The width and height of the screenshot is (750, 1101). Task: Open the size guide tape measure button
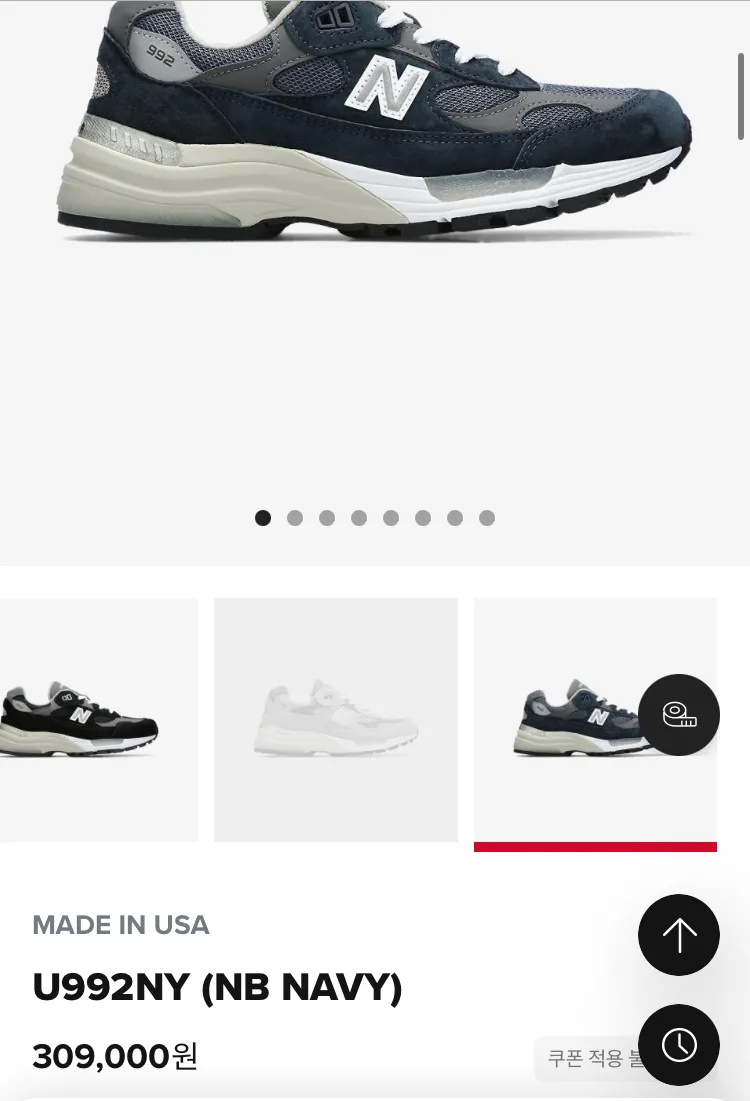[678, 715]
